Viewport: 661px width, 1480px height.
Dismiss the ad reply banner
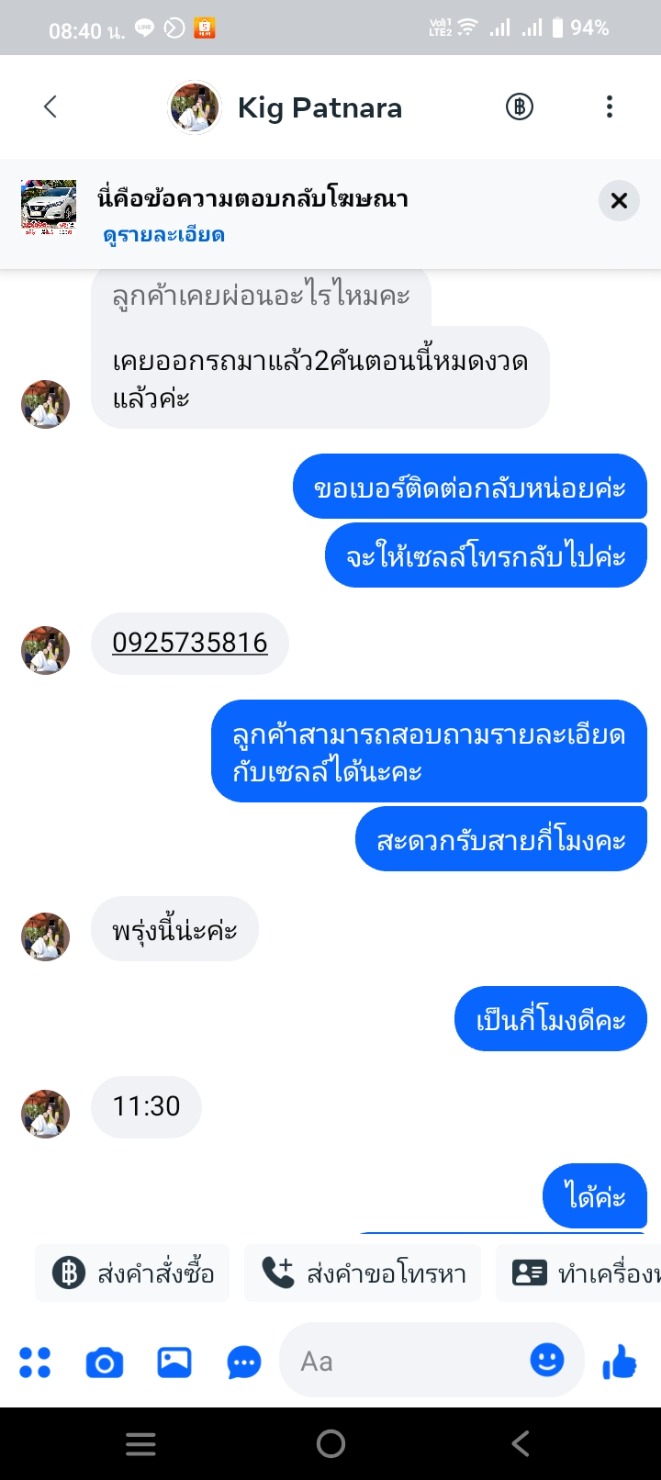(x=619, y=201)
